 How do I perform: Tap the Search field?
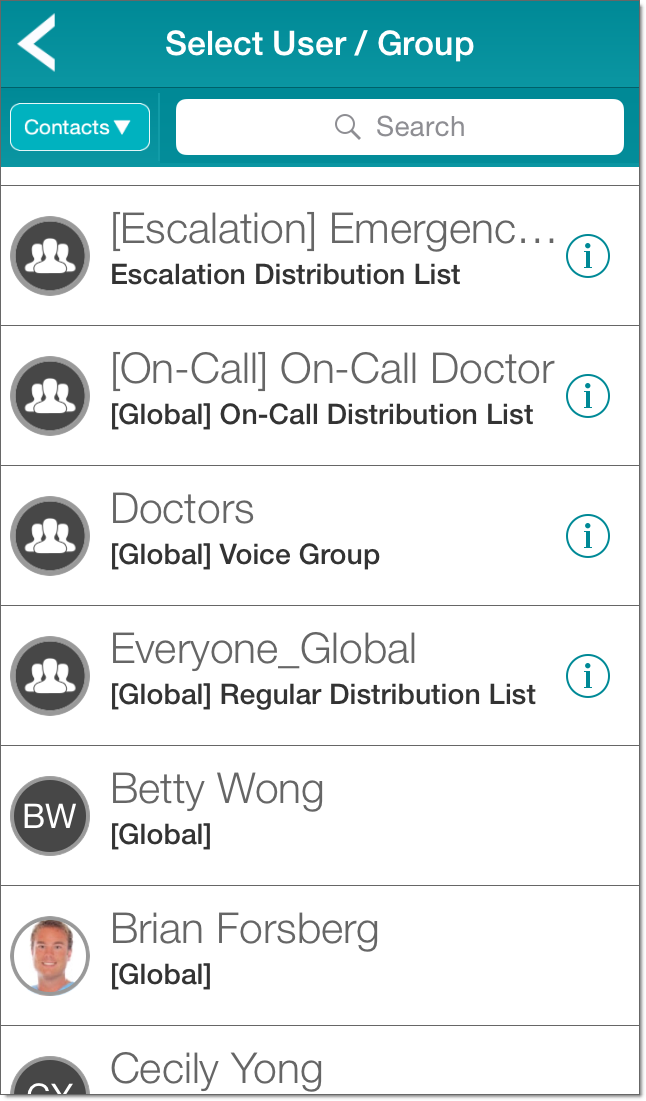(400, 127)
